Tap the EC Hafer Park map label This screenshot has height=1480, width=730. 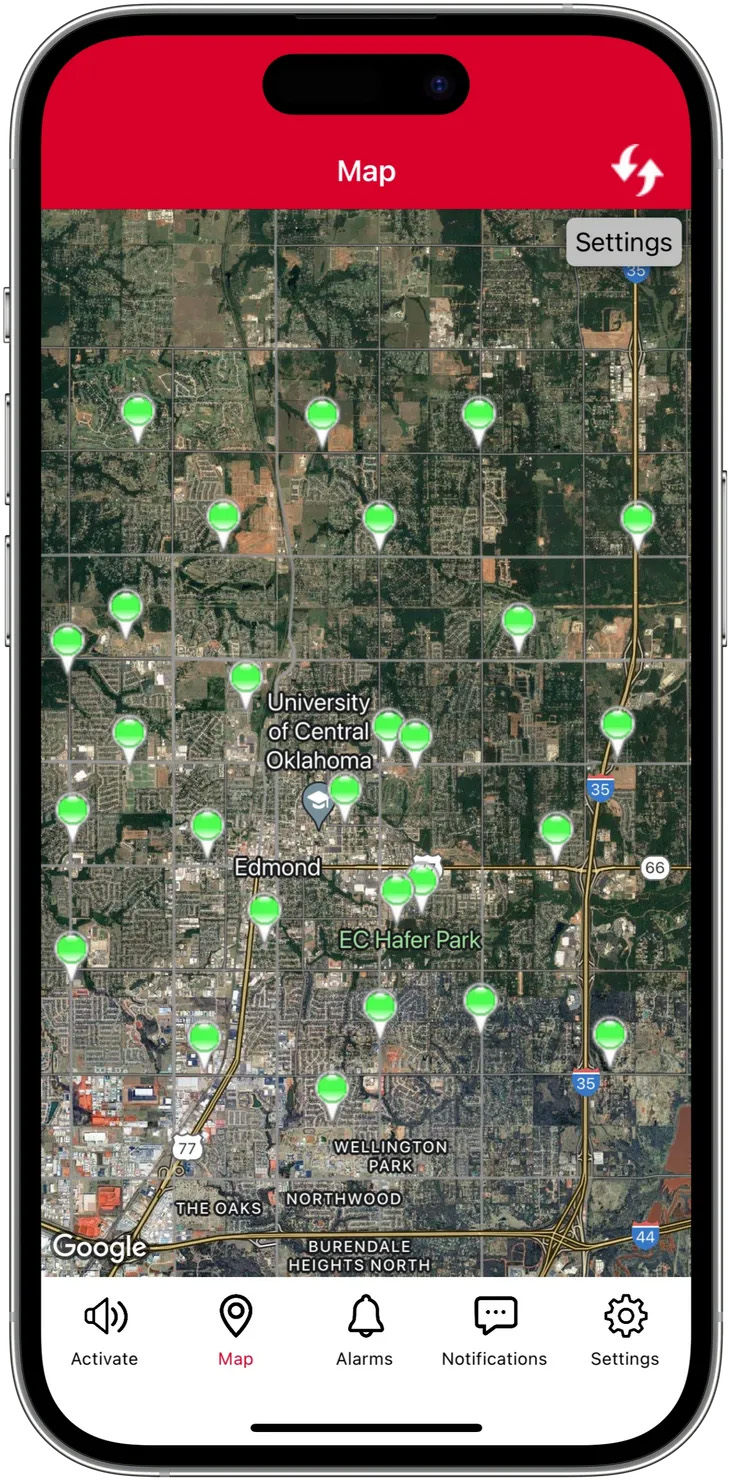coord(410,940)
